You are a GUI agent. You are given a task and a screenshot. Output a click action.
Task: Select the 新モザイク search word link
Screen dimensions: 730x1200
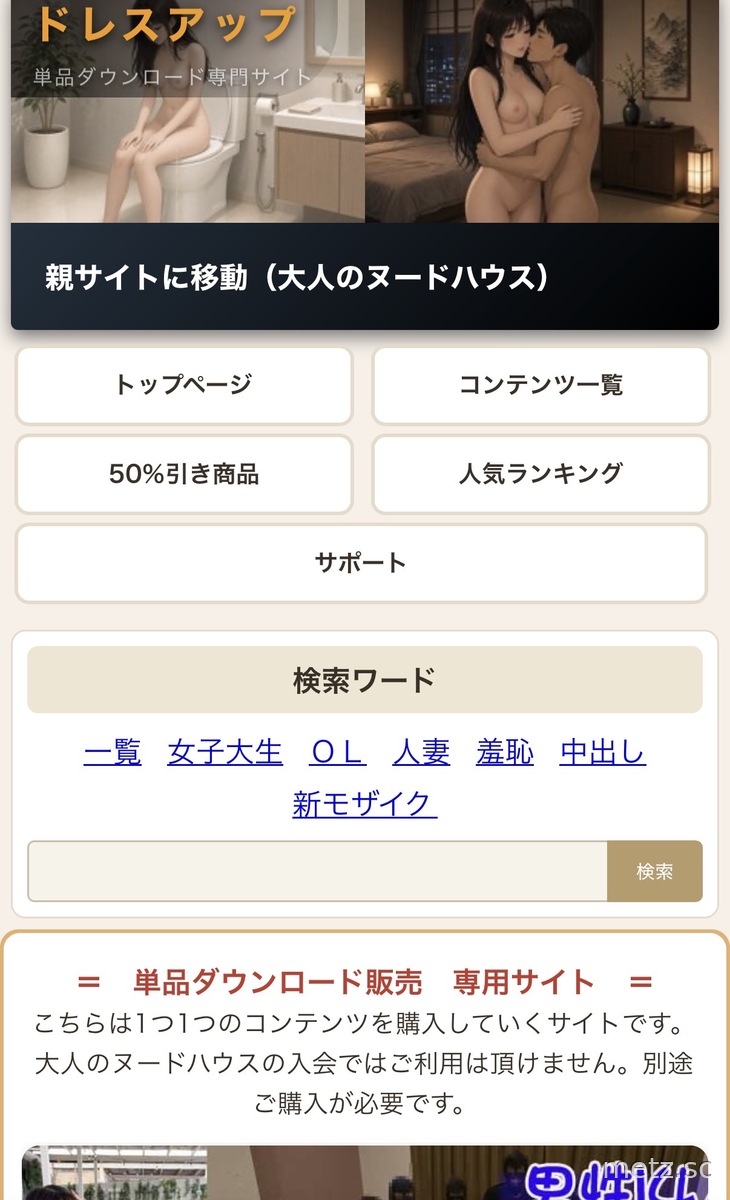click(x=365, y=804)
